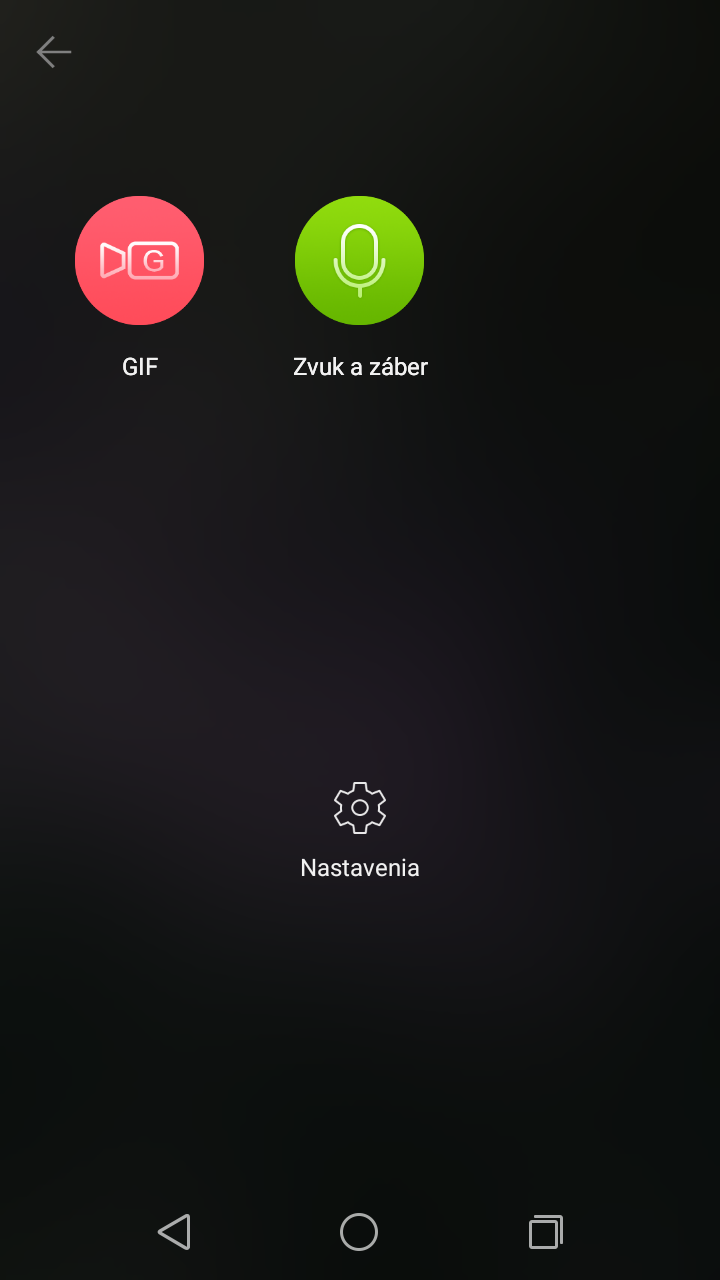Viewport: 720px width, 1280px height.
Task: Open the recent apps overview
Action: (545, 1231)
